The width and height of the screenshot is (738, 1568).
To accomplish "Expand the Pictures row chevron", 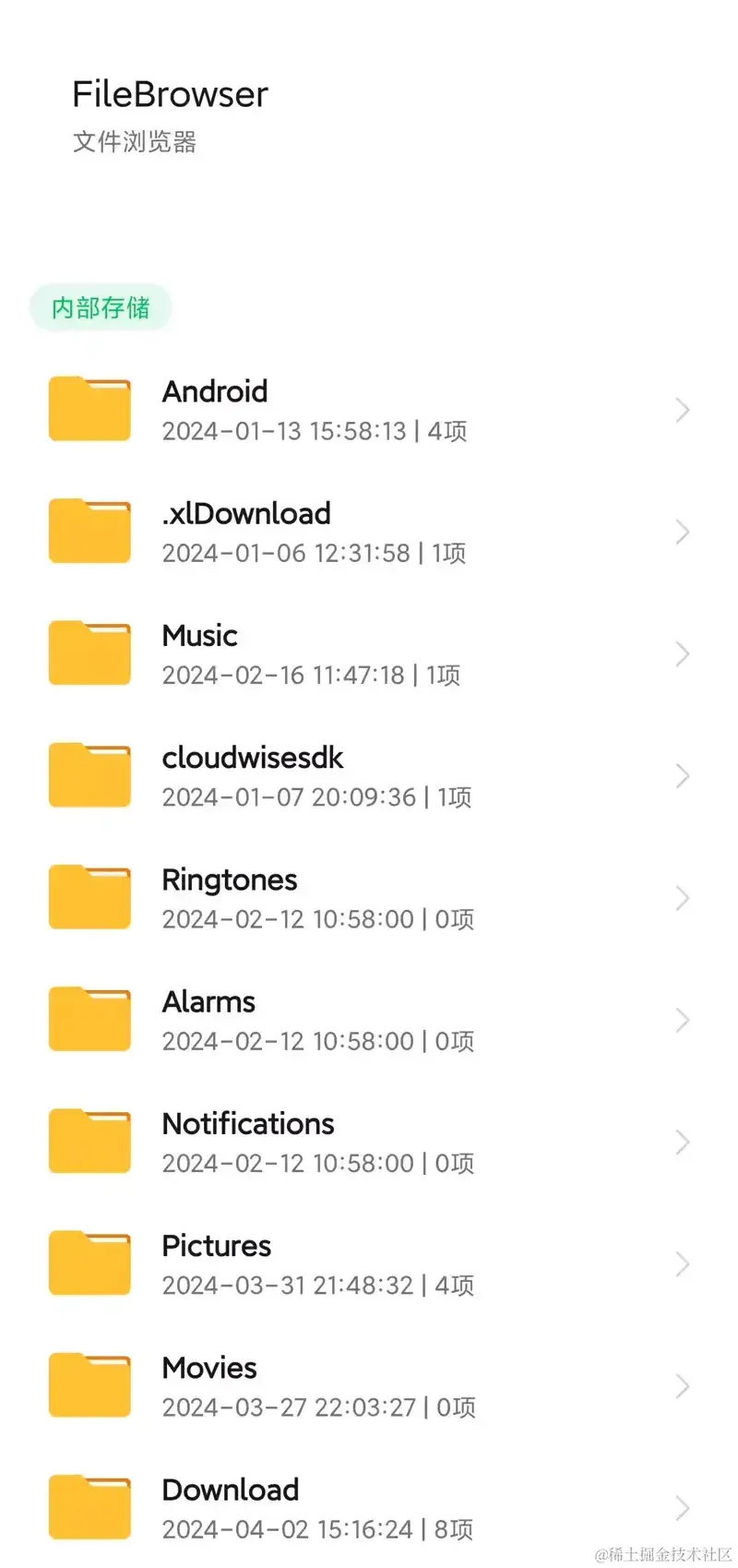I will pyautogui.click(x=682, y=1263).
